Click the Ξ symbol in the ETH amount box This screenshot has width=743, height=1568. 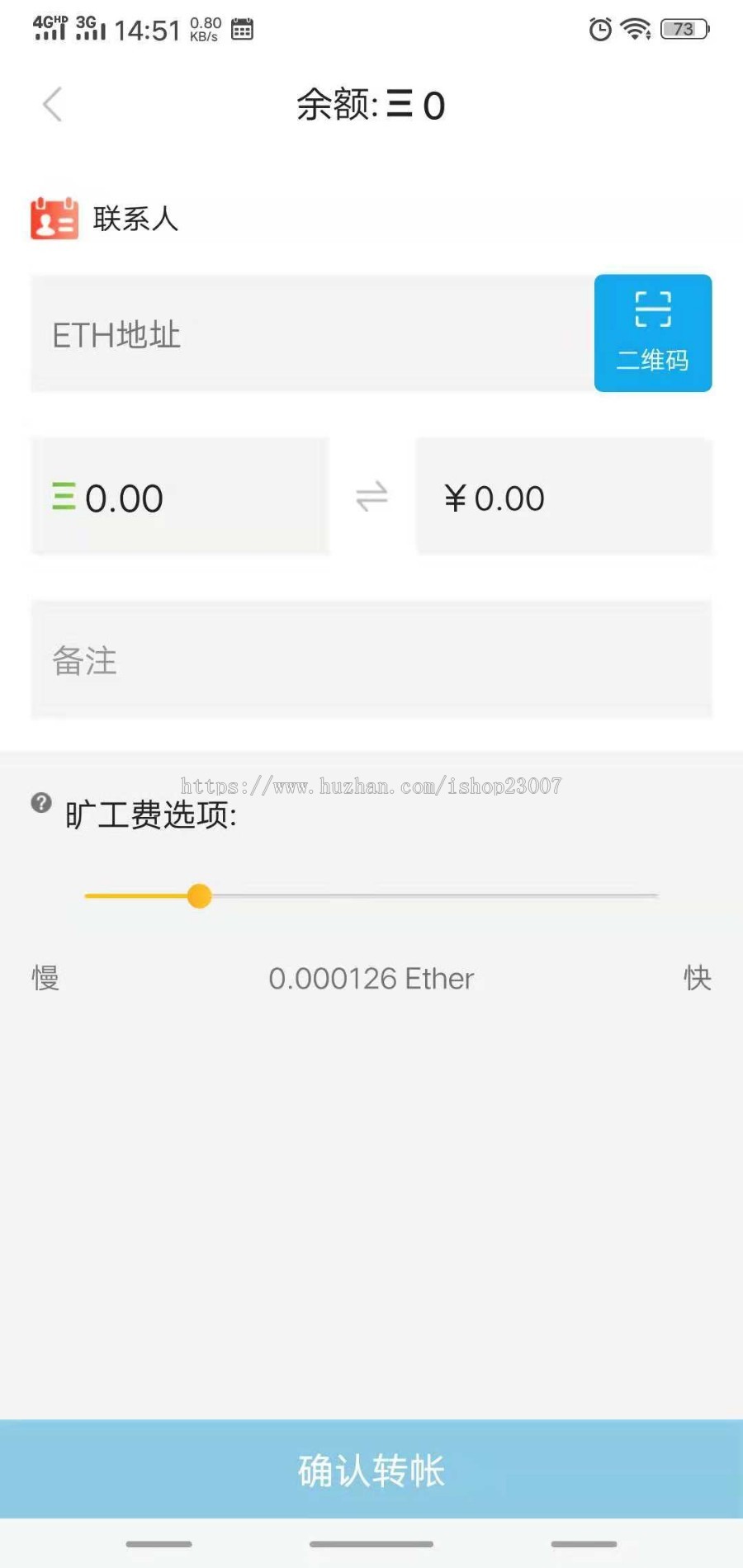(x=64, y=497)
